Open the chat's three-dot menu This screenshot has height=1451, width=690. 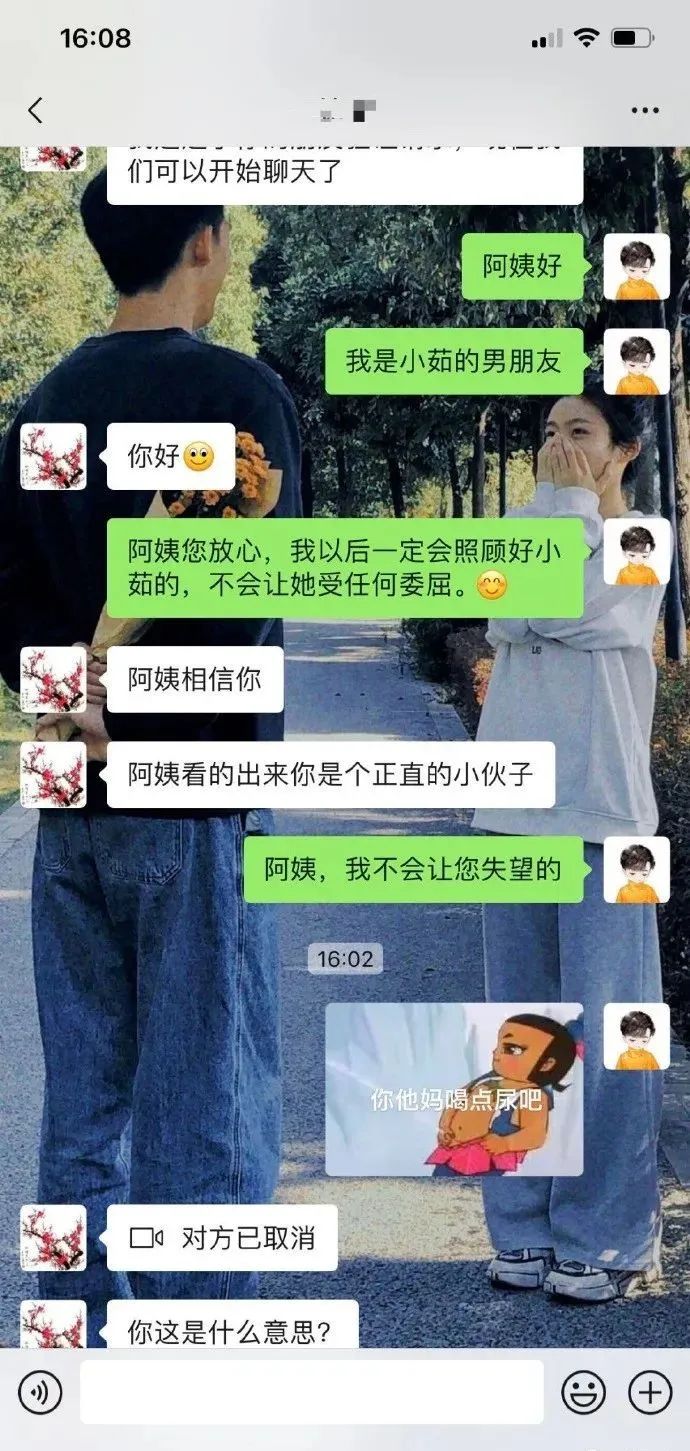[645, 110]
